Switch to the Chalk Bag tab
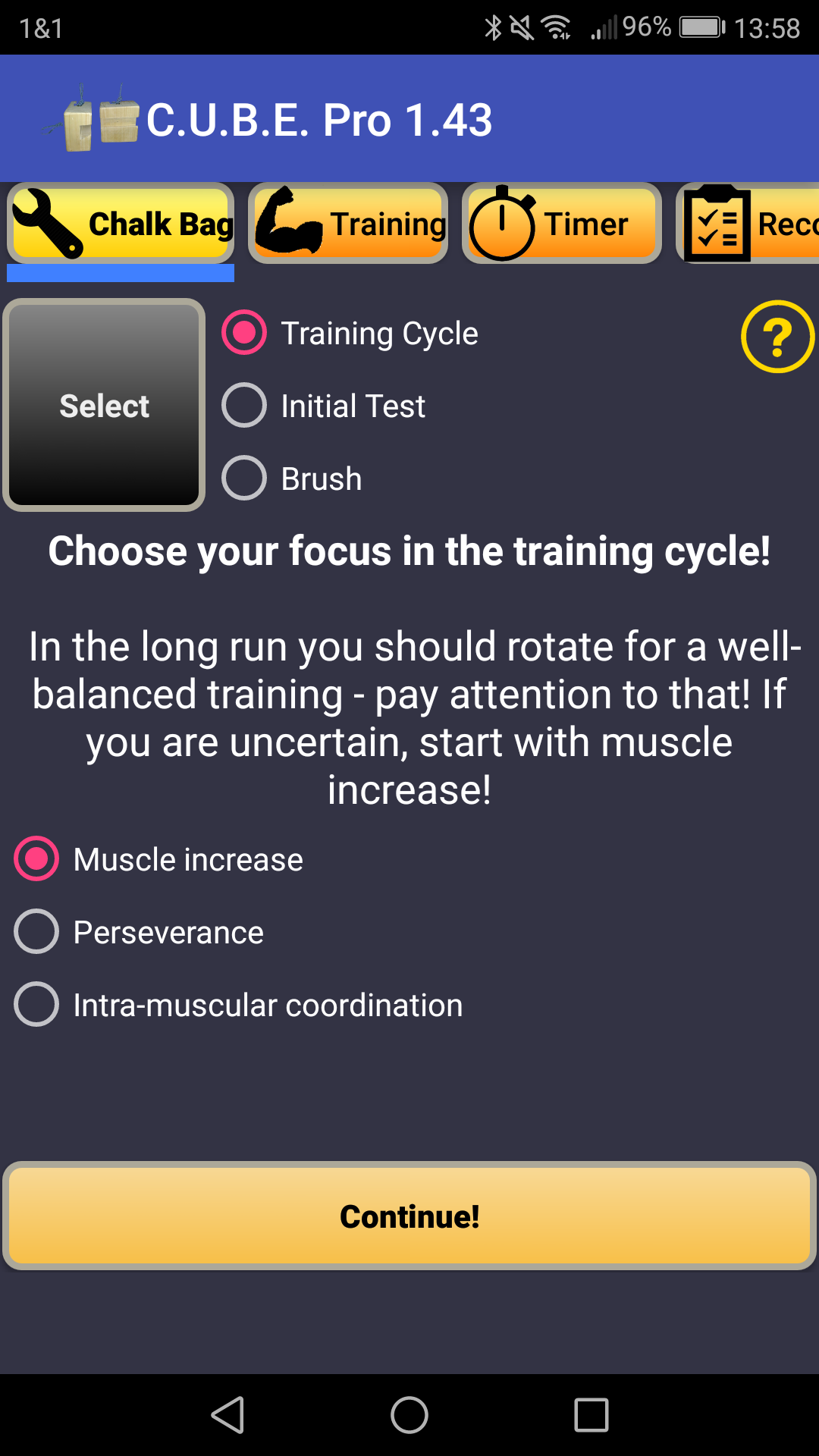819x1456 pixels. (x=121, y=224)
